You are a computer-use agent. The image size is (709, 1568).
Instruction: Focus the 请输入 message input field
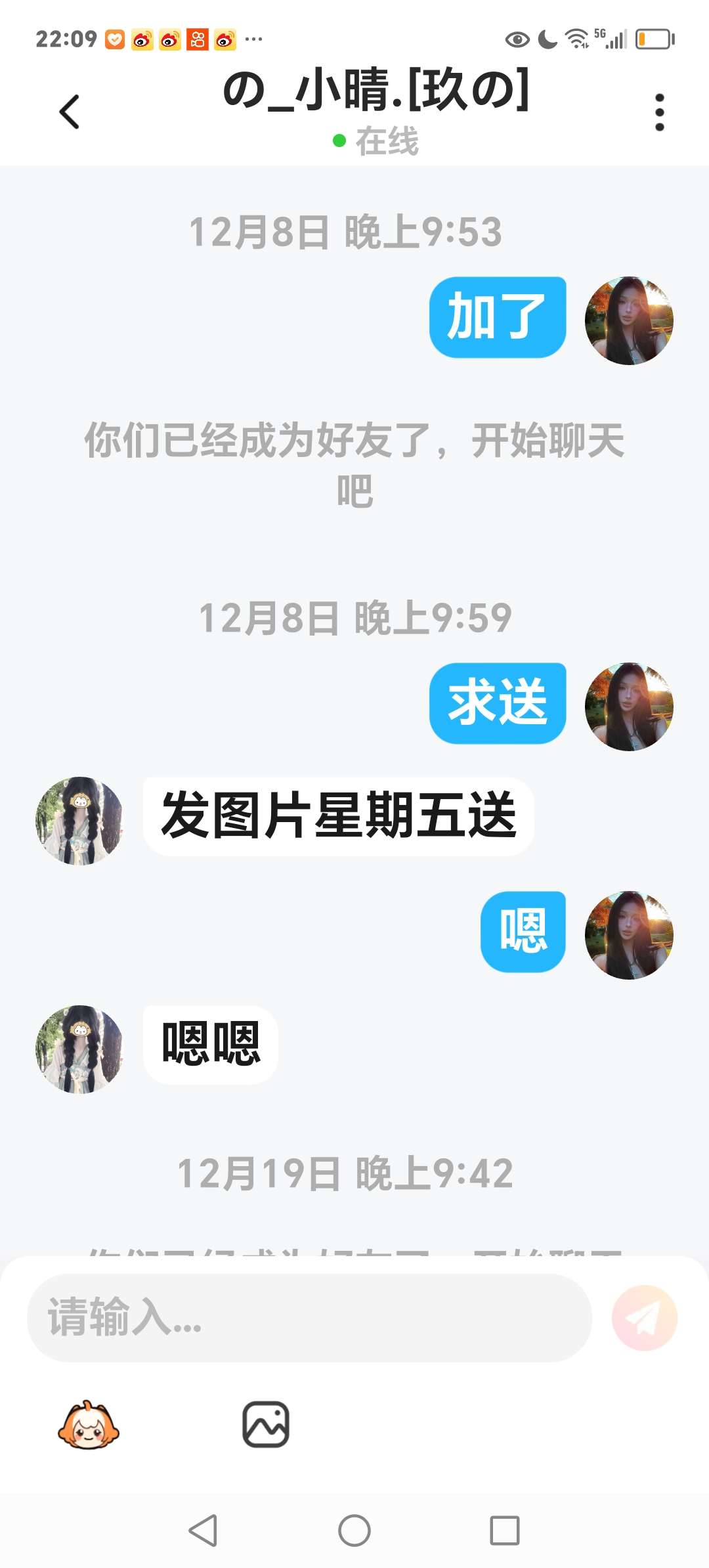pos(309,1317)
